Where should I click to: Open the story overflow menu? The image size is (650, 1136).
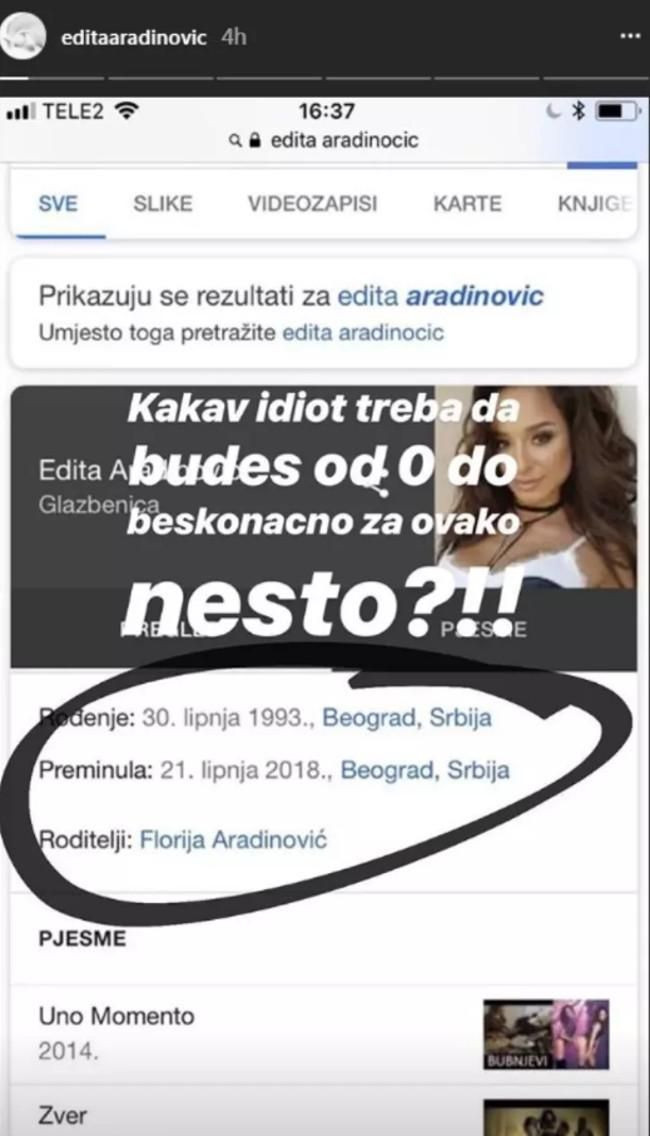(628, 37)
